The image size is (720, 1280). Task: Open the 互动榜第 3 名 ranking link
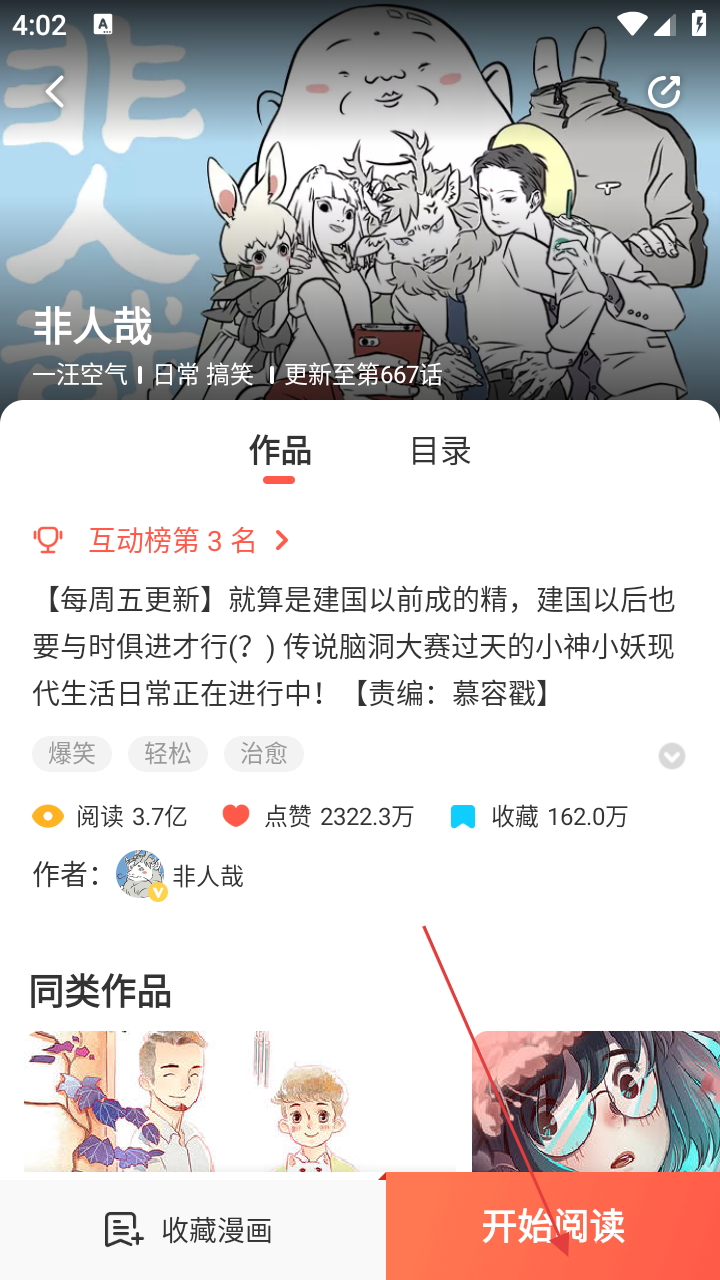point(173,540)
